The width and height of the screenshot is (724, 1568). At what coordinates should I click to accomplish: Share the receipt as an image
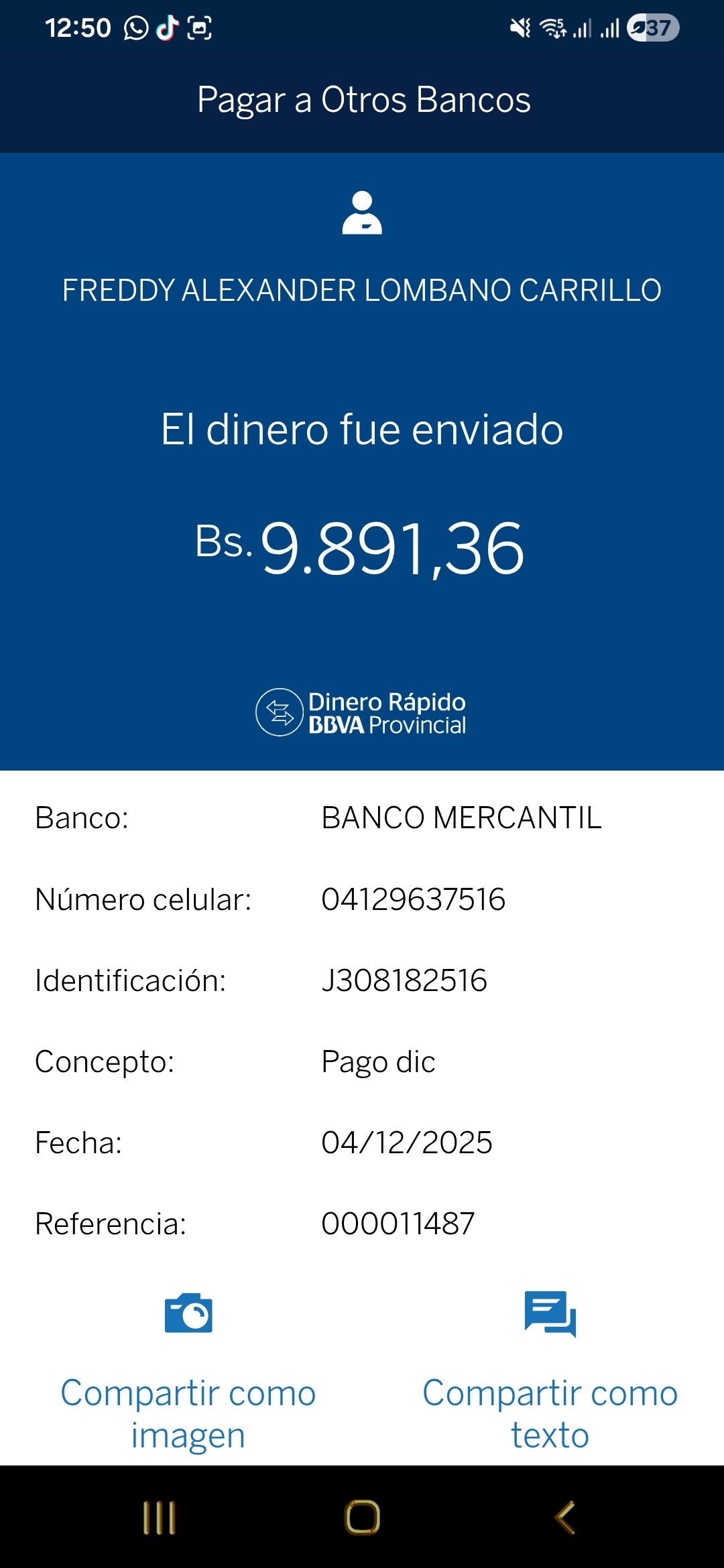click(188, 1370)
